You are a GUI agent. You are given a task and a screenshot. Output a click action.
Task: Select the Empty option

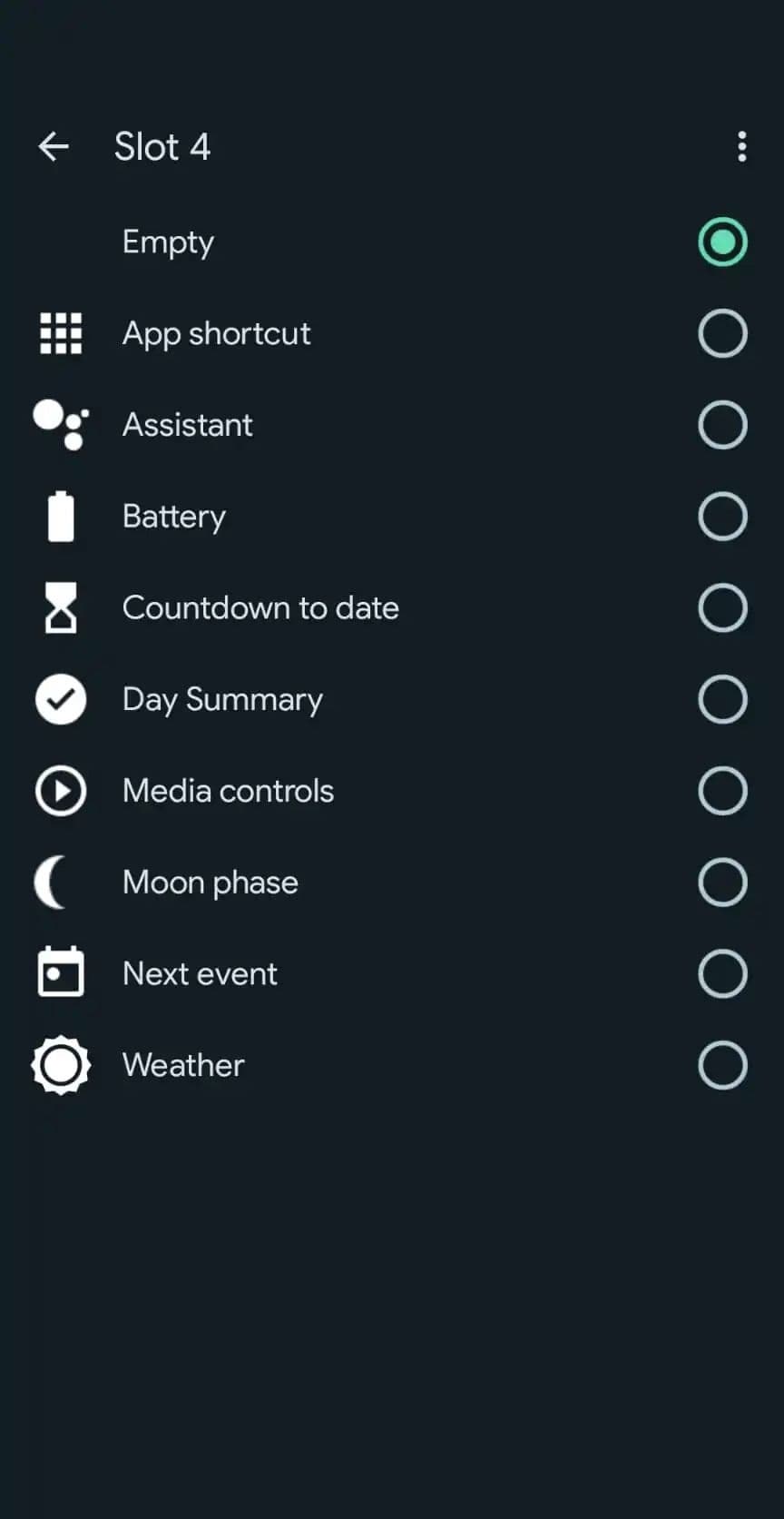tap(722, 242)
